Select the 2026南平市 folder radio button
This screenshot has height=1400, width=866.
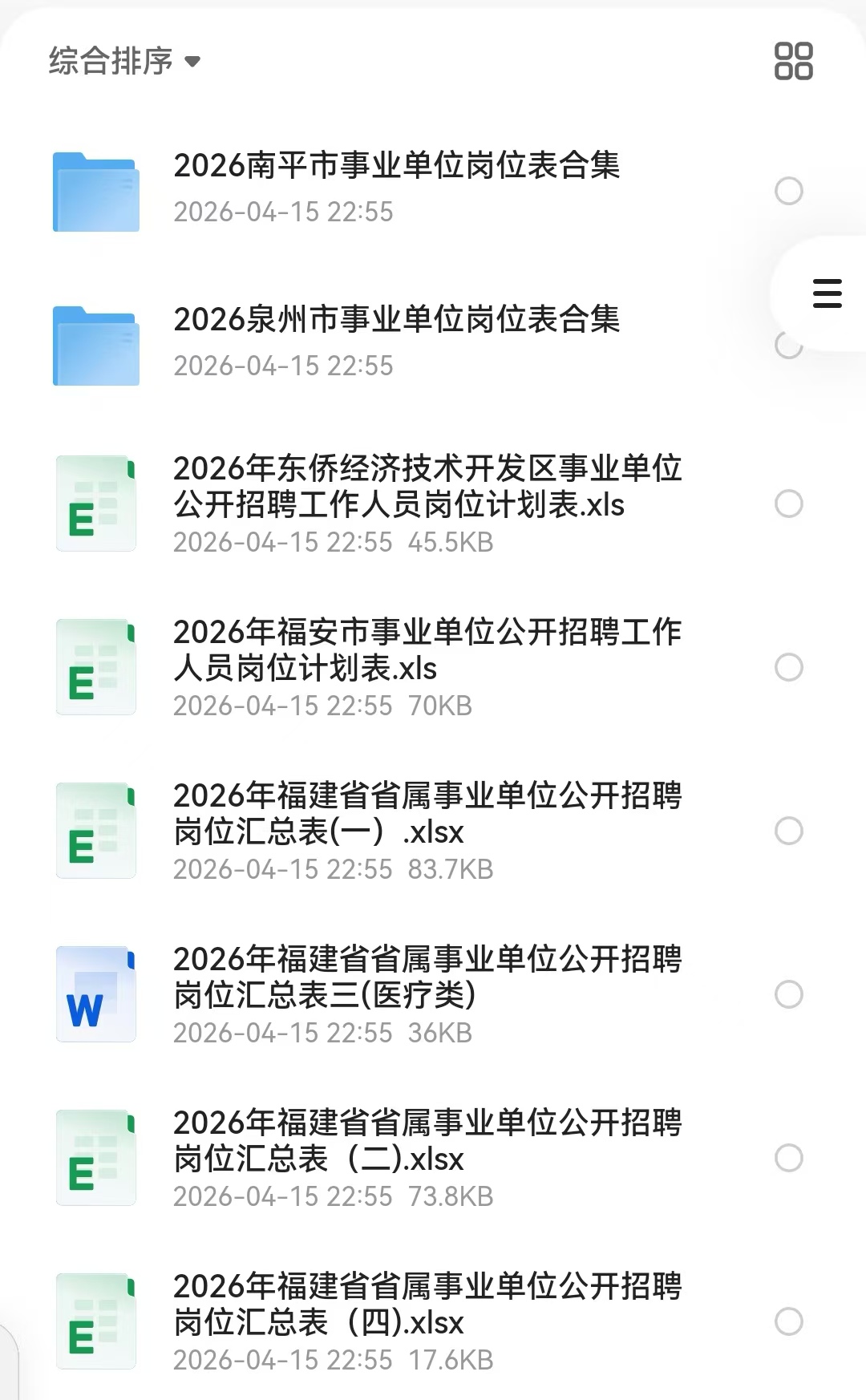click(789, 191)
